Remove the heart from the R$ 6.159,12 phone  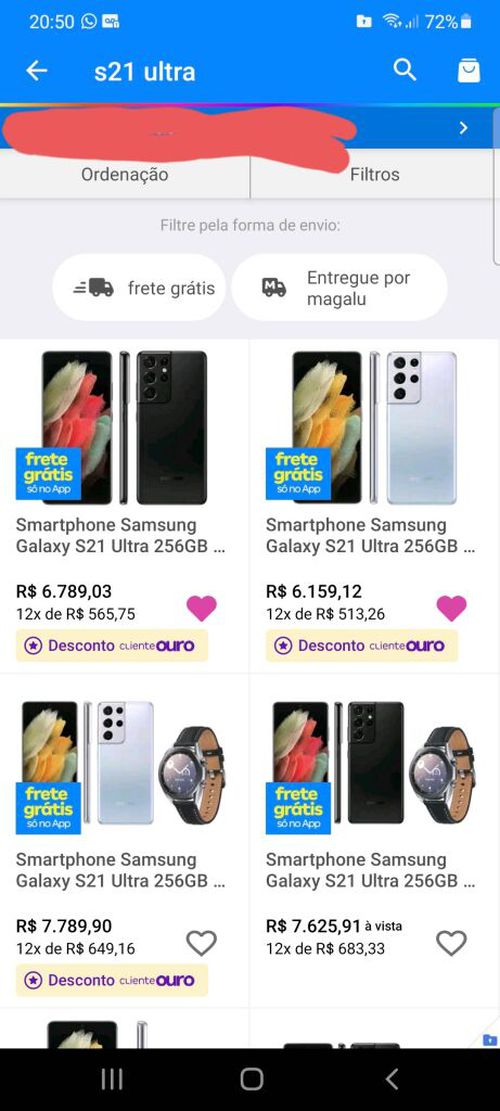pyautogui.click(x=451, y=608)
